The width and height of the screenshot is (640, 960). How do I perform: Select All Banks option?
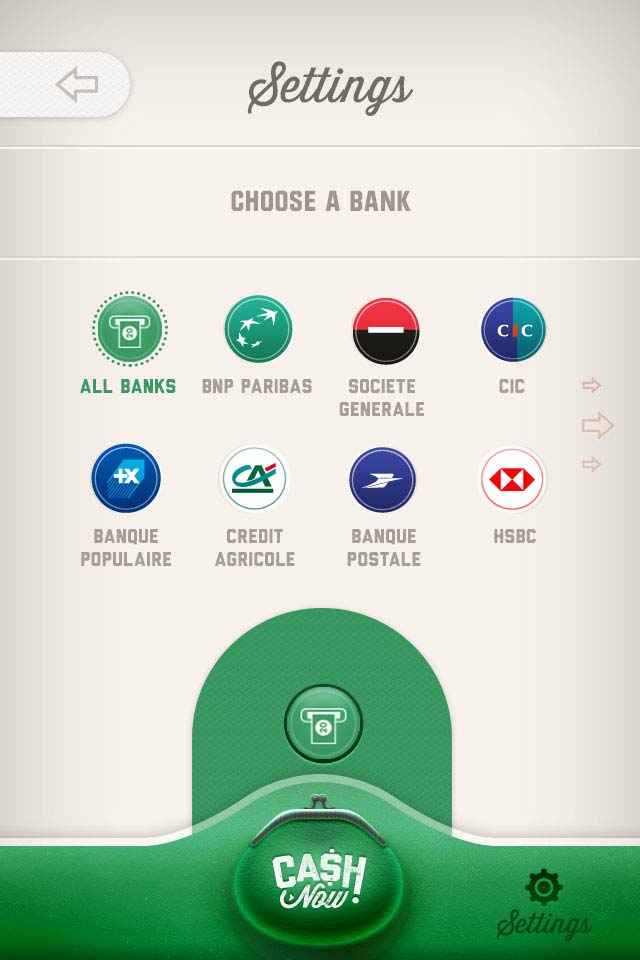click(x=129, y=331)
